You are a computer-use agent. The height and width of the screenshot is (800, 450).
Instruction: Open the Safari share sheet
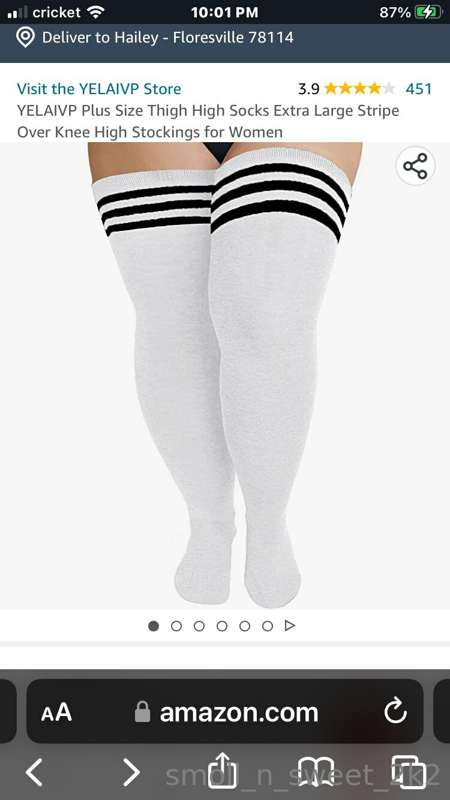(223, 770)
